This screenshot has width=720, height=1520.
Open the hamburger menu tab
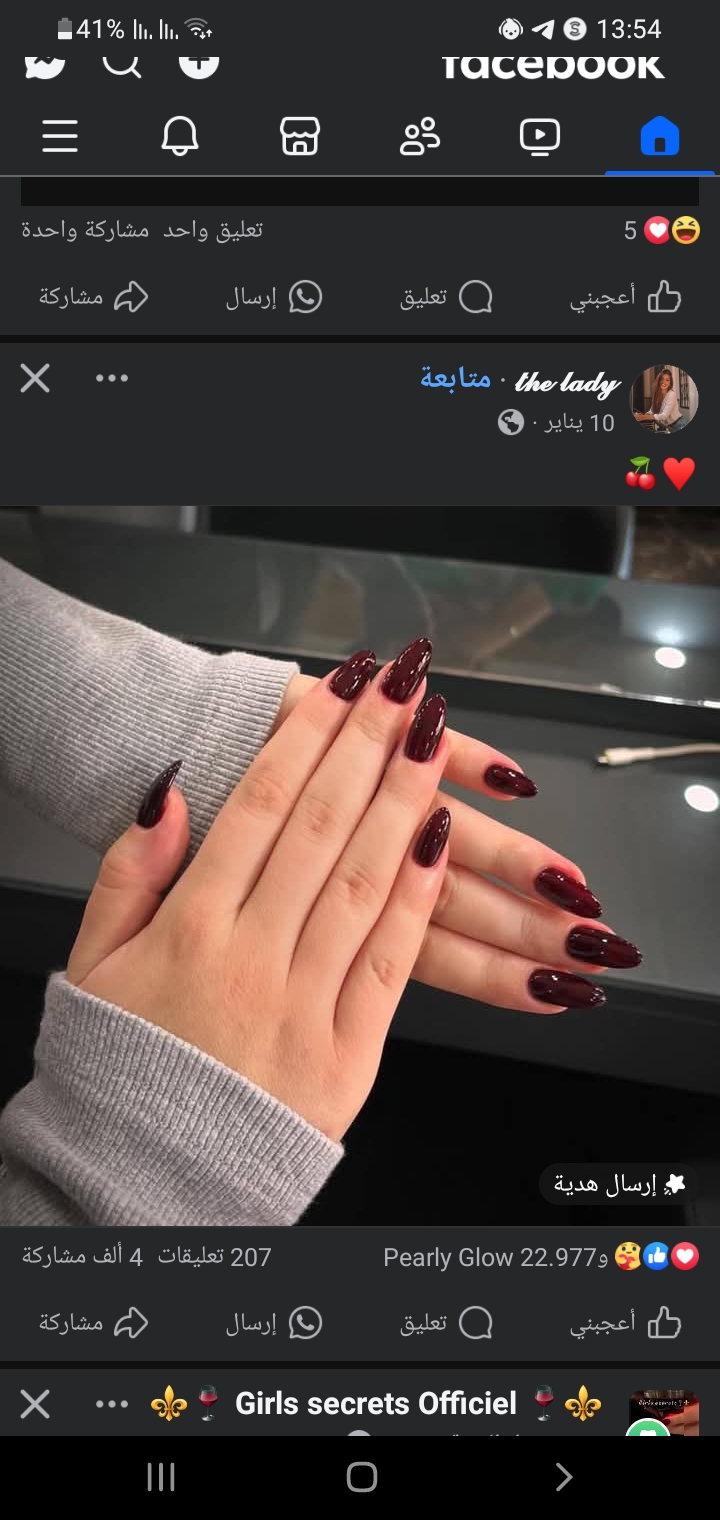(60, 136)
